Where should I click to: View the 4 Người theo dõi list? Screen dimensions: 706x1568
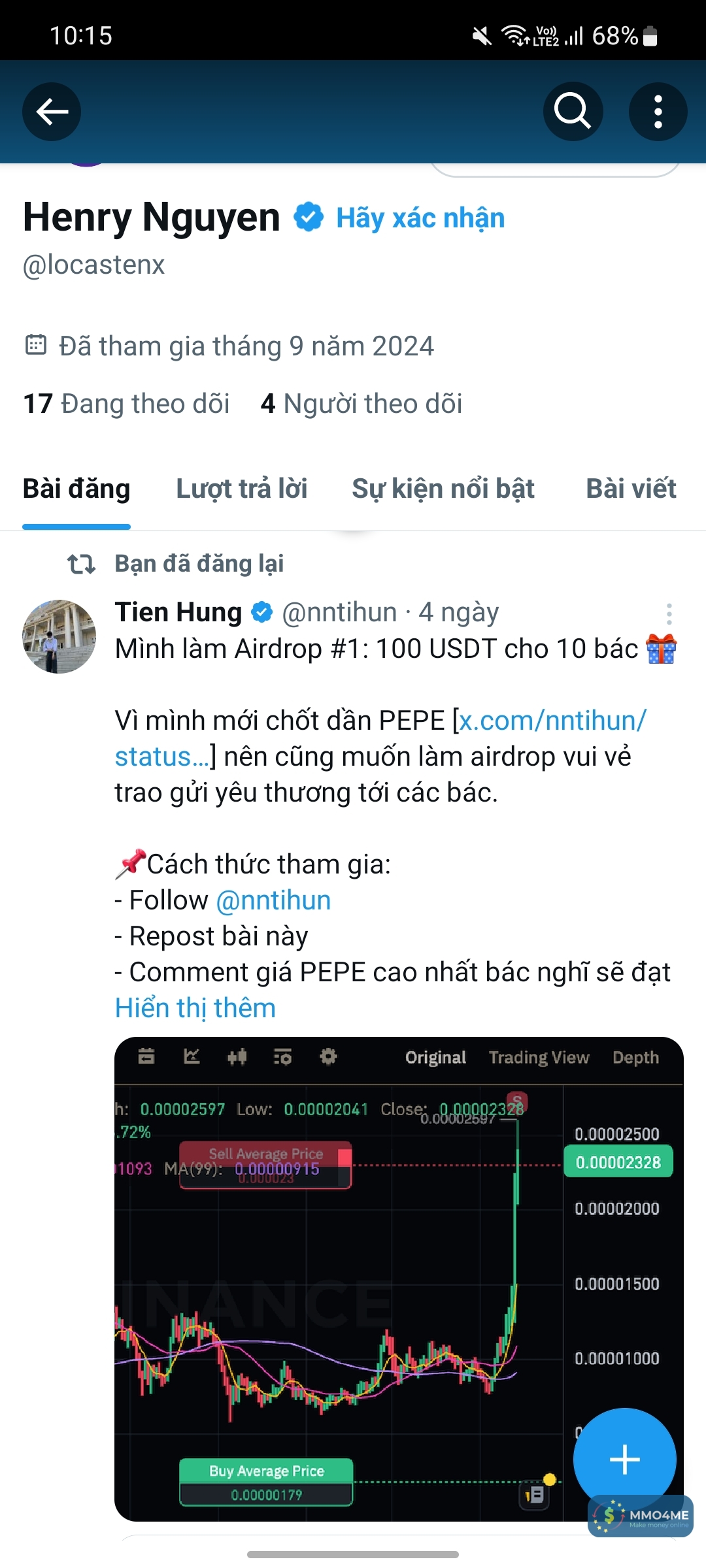click(361, 404)
